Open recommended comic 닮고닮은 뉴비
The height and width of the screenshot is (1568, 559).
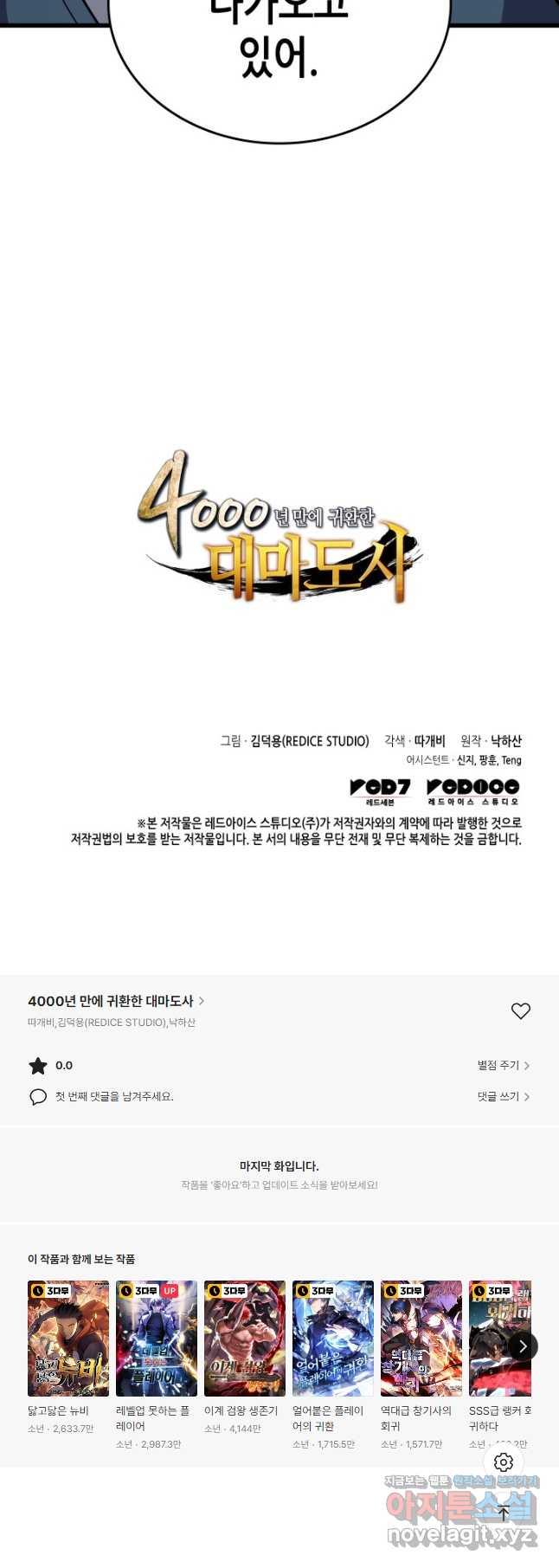[x=68, y=1339]
